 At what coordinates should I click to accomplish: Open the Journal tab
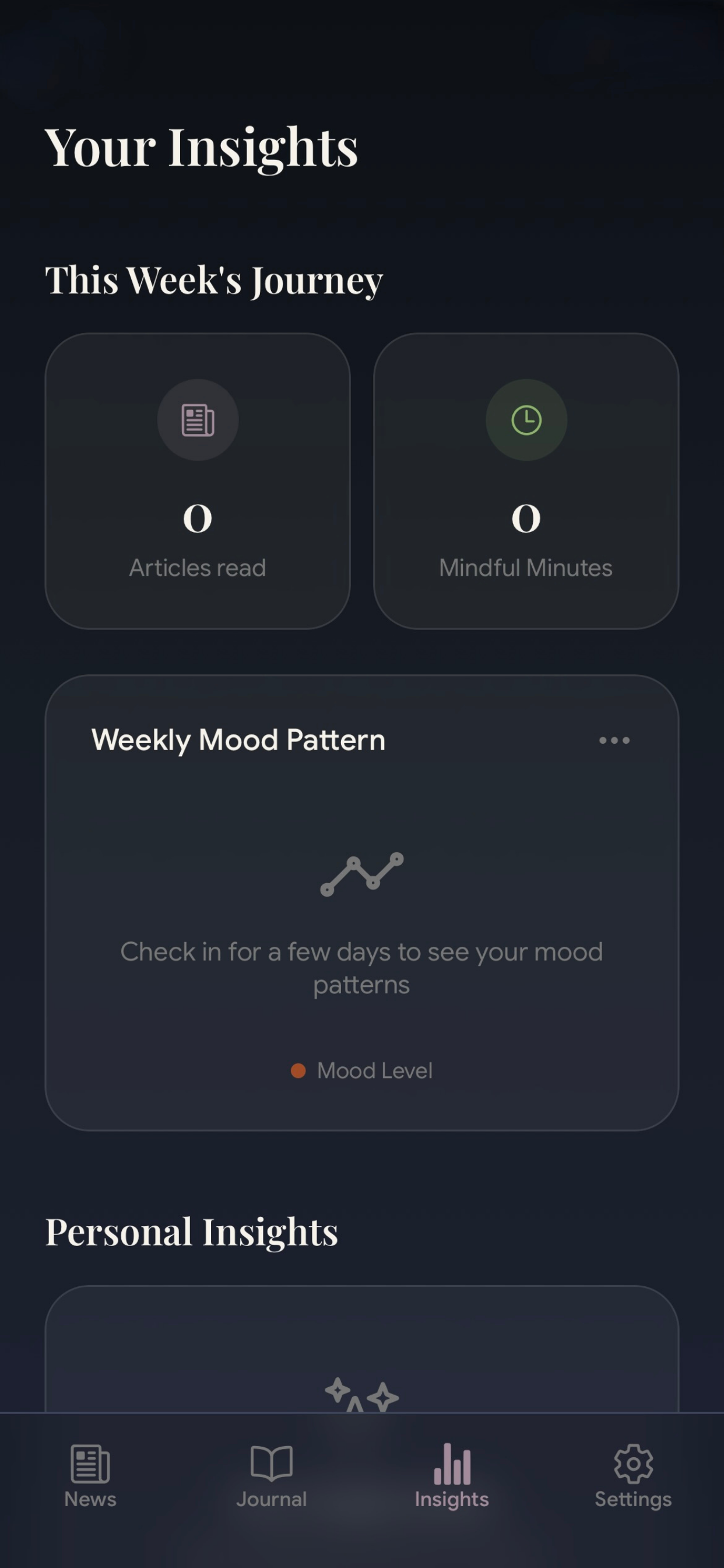click(x=271, y=1475)
